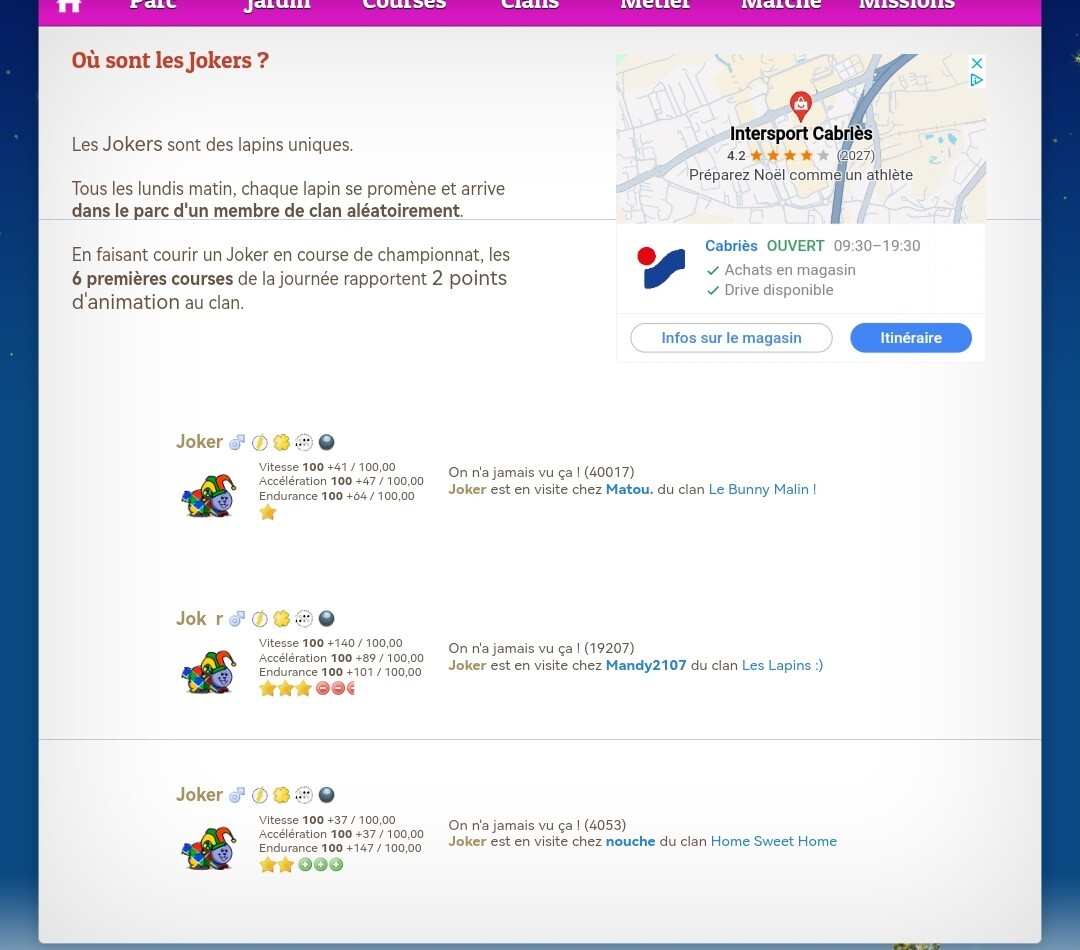1080x950 pixels.
Task: Visit nouche's profile
Action: coord(630,841)
